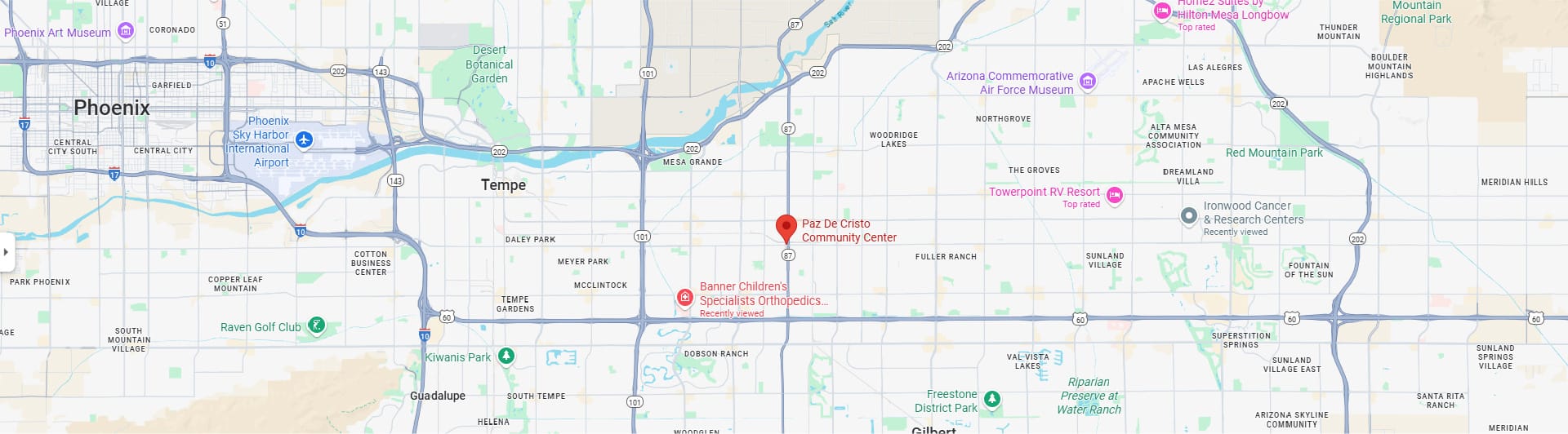Open the Hilton Mesa Longbow hotel marker

tap(1162, 11)
